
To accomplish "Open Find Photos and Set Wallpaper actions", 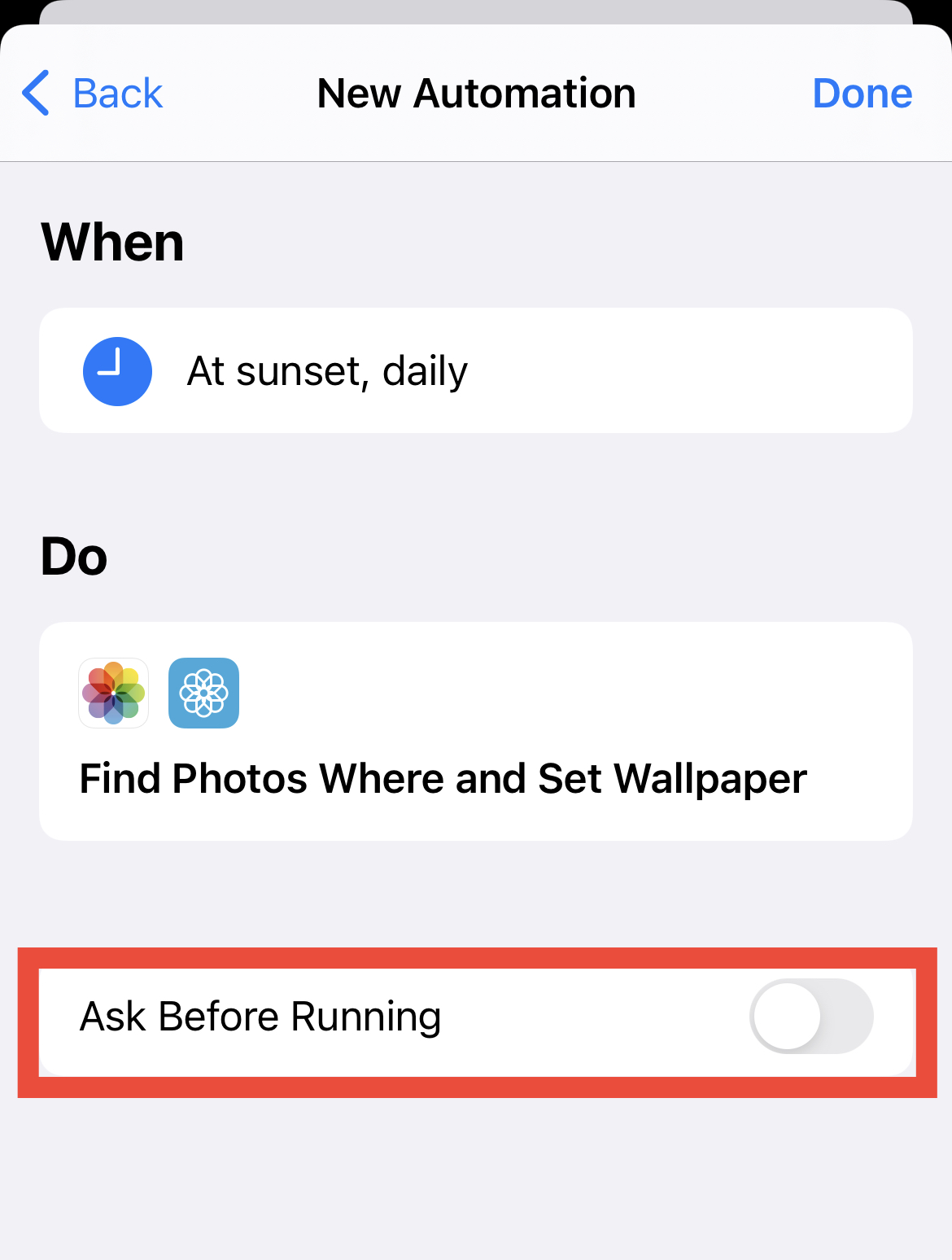I will point(475,731).
